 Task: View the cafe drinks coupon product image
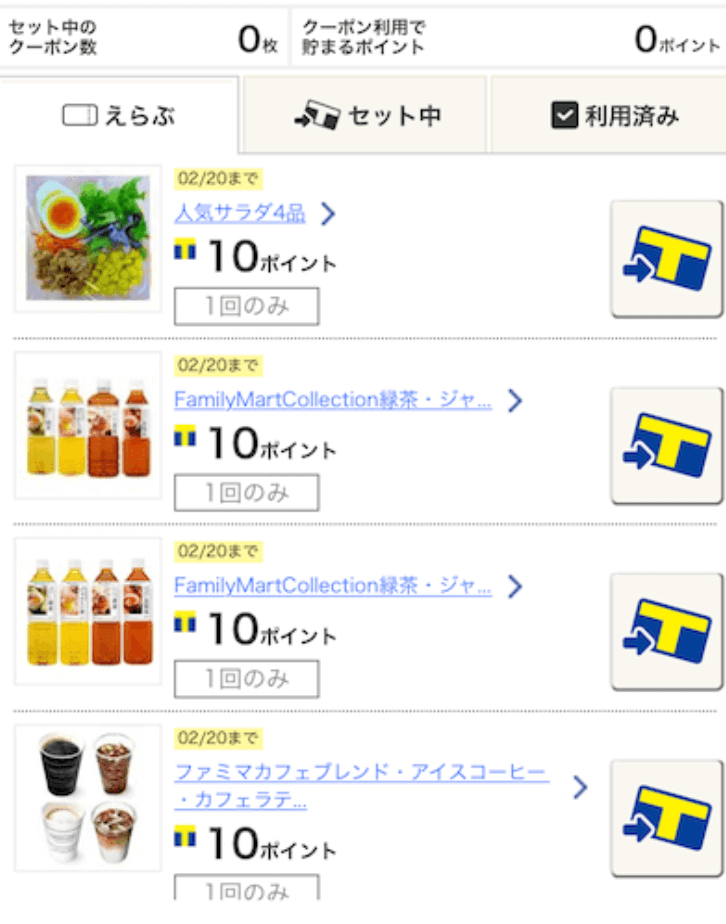click(x=88, y=797)
